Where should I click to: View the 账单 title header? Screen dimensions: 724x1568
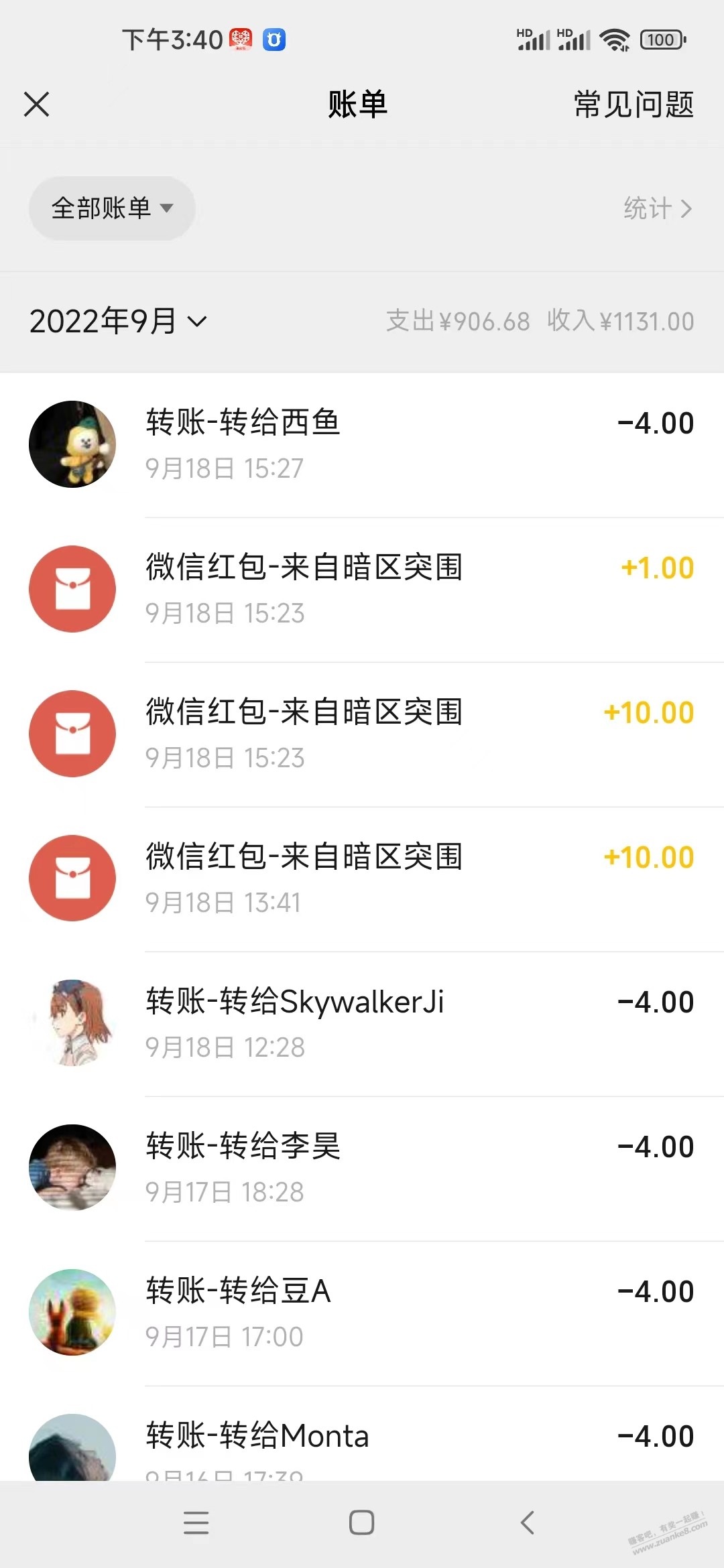click(357, 105)
